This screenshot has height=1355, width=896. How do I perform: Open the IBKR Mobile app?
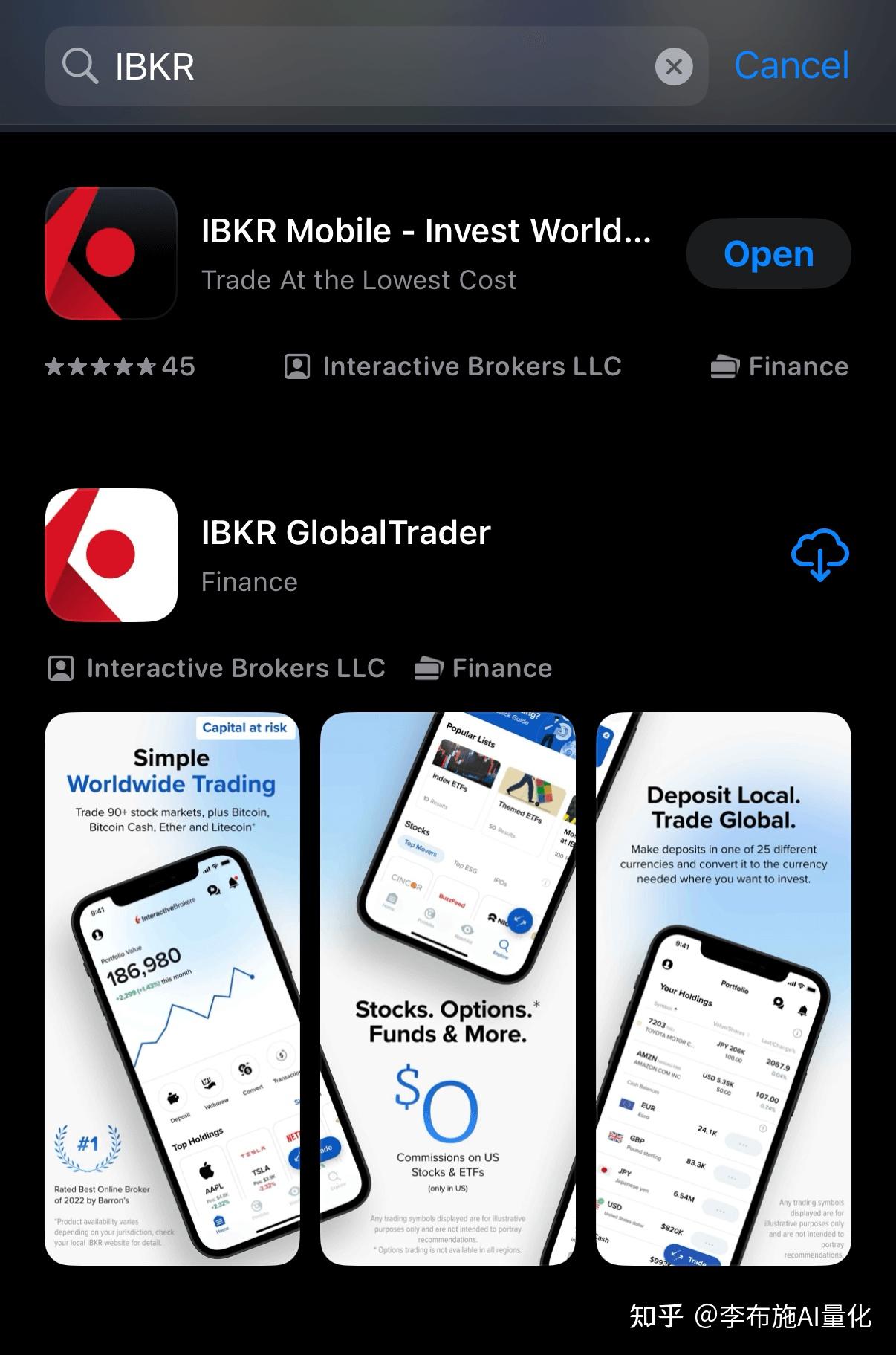click(768, 253)
